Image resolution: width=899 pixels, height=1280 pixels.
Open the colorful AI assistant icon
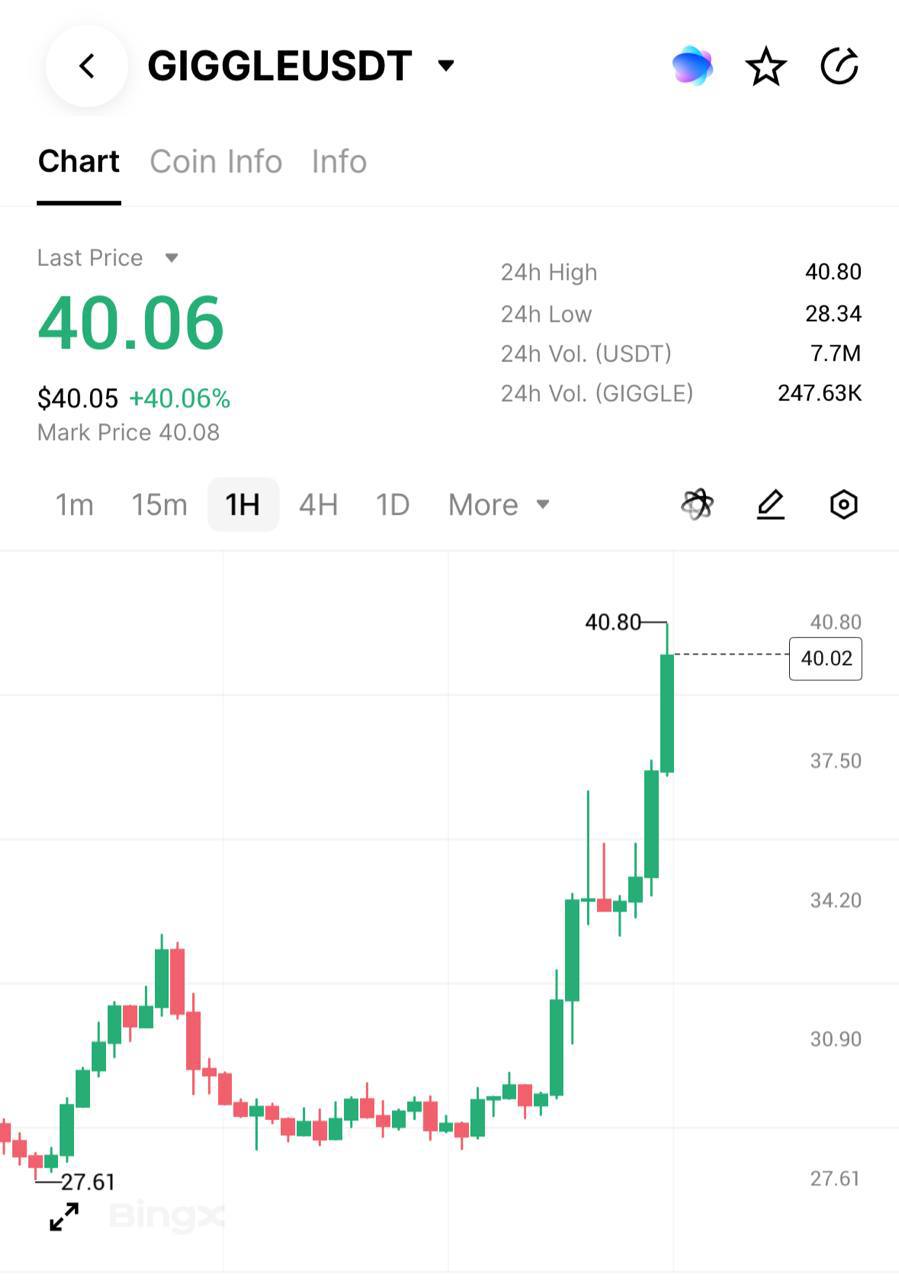tap(692, 66)
